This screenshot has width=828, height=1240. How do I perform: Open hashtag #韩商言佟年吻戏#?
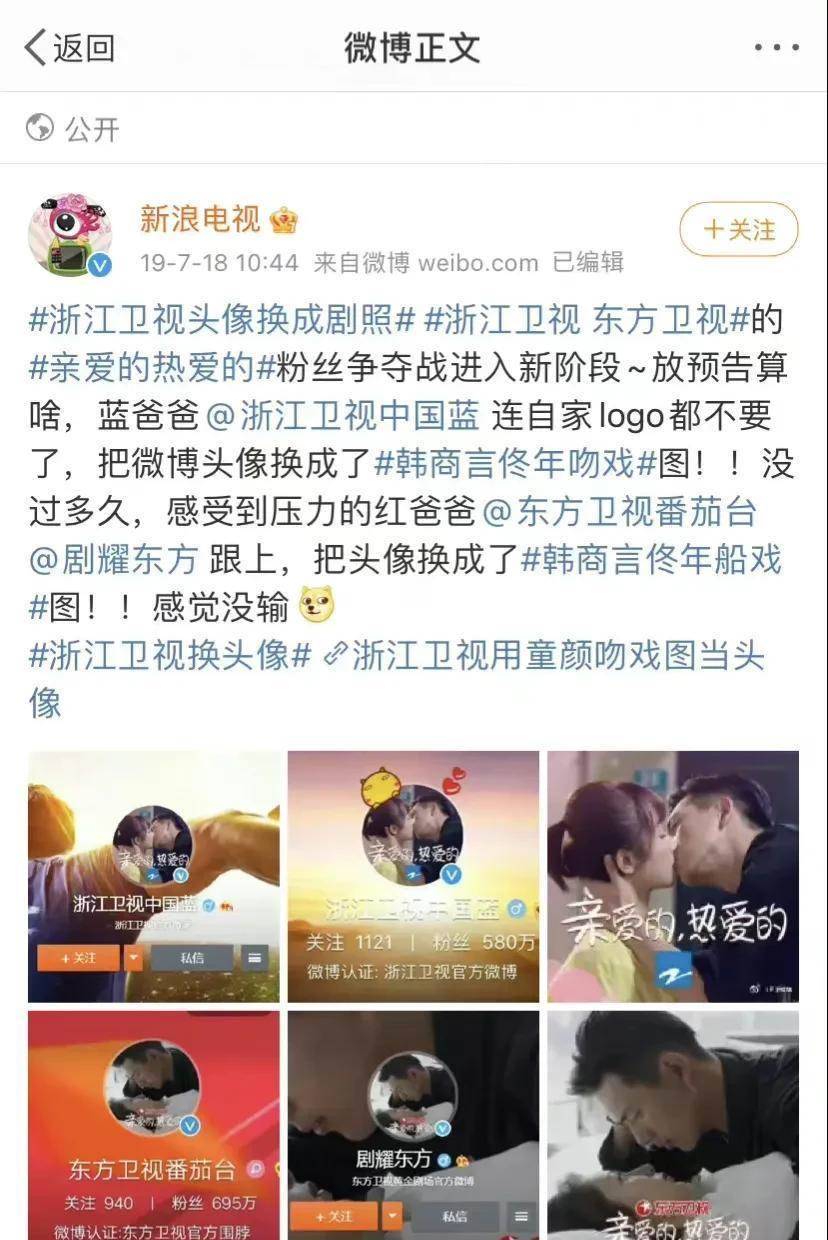coord(511,461)
